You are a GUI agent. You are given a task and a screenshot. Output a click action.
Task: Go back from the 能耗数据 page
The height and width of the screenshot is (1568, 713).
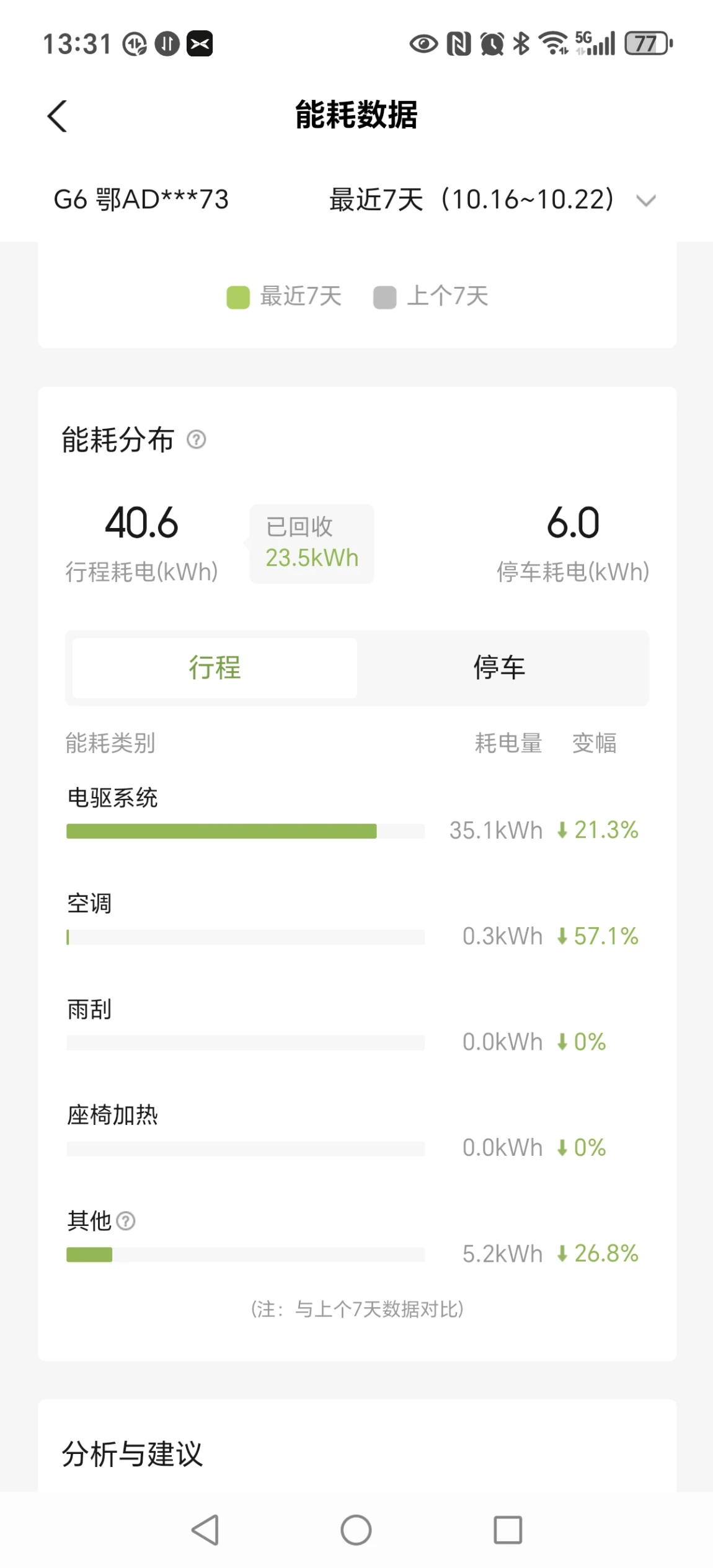(58, 116)
